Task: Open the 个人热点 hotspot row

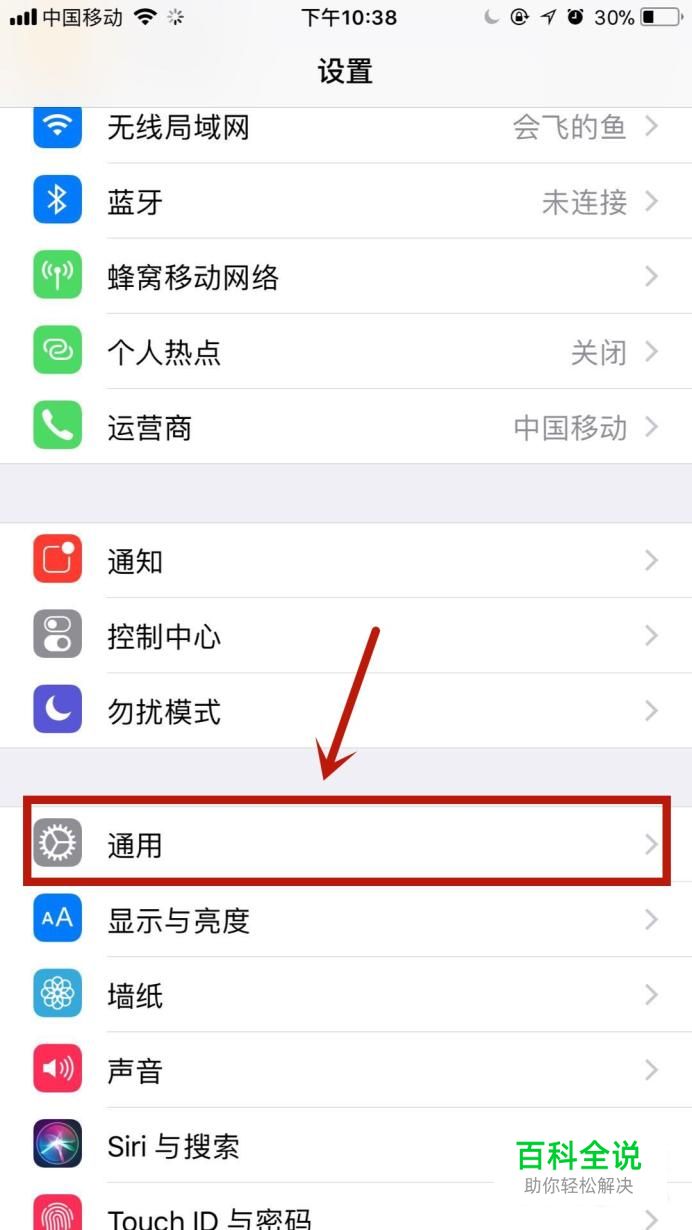Action: [x=346, y=352]
